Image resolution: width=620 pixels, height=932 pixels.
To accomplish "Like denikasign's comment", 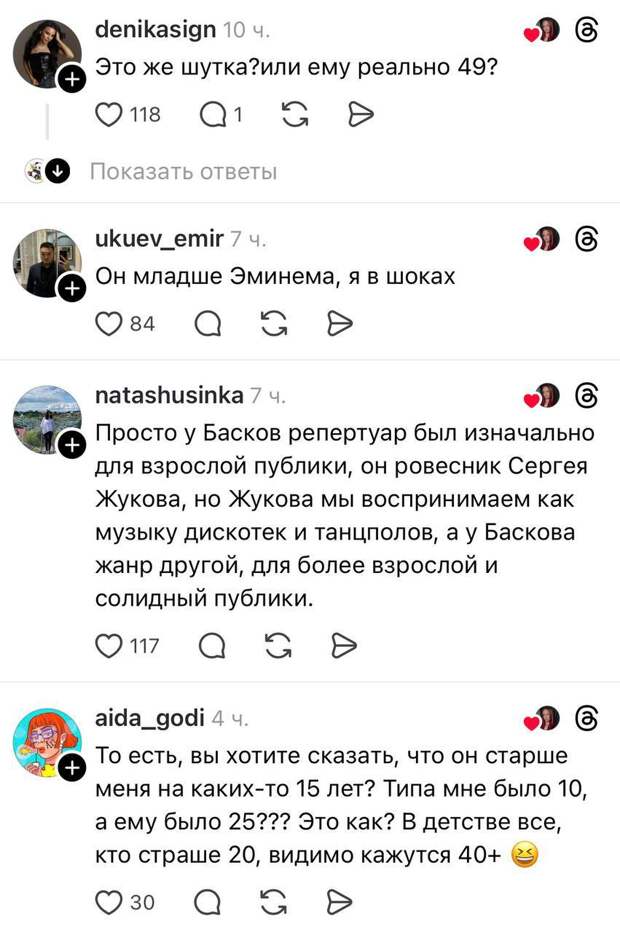I will 108,116.
